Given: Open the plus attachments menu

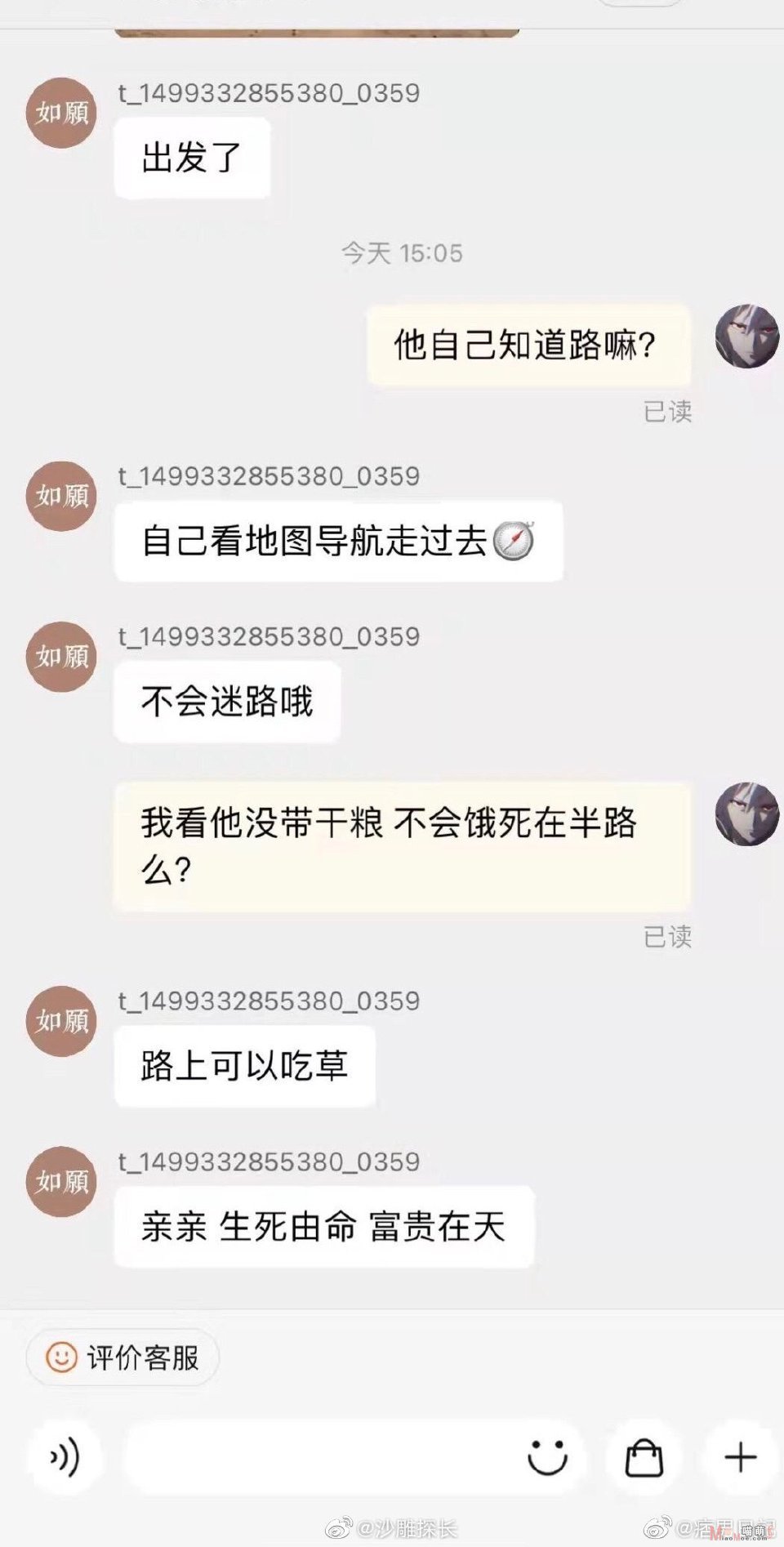Looking at the screenshot, I should pos(741,1457).
